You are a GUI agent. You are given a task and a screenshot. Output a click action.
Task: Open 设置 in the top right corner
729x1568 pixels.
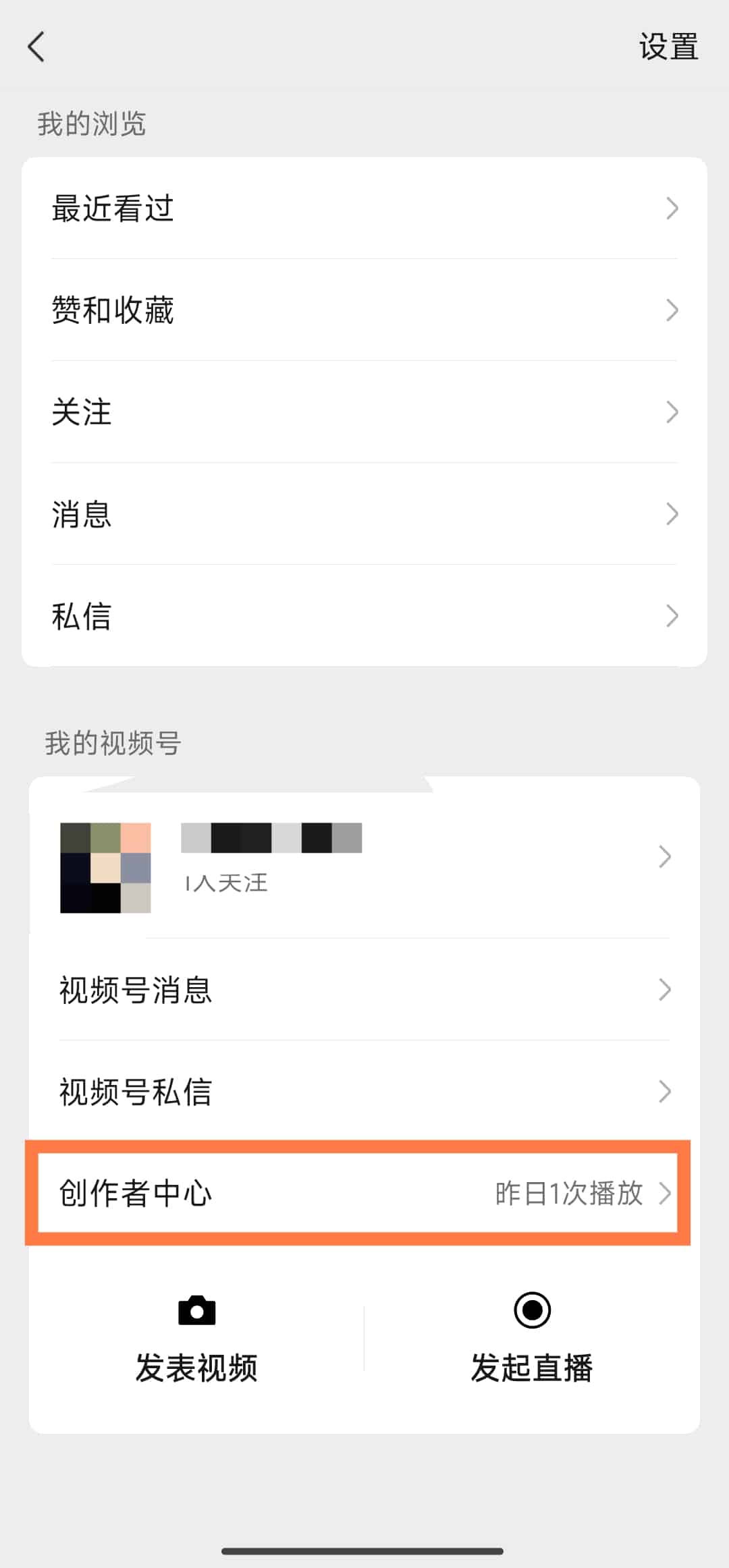[x=667, y=47]
